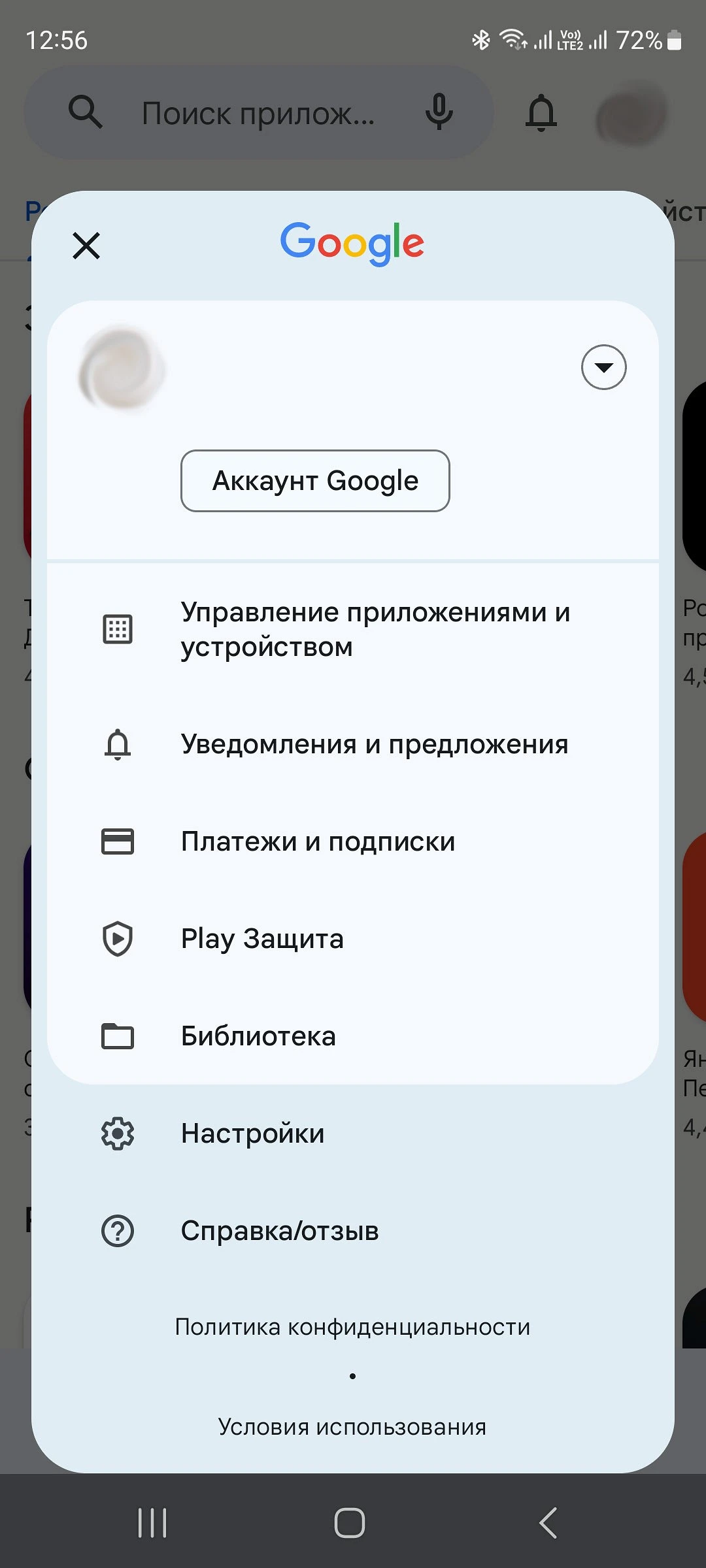This screenshot has width=706, height=1568.
Task: Open Аккаунт Google button
Action: tap(315, 481)
